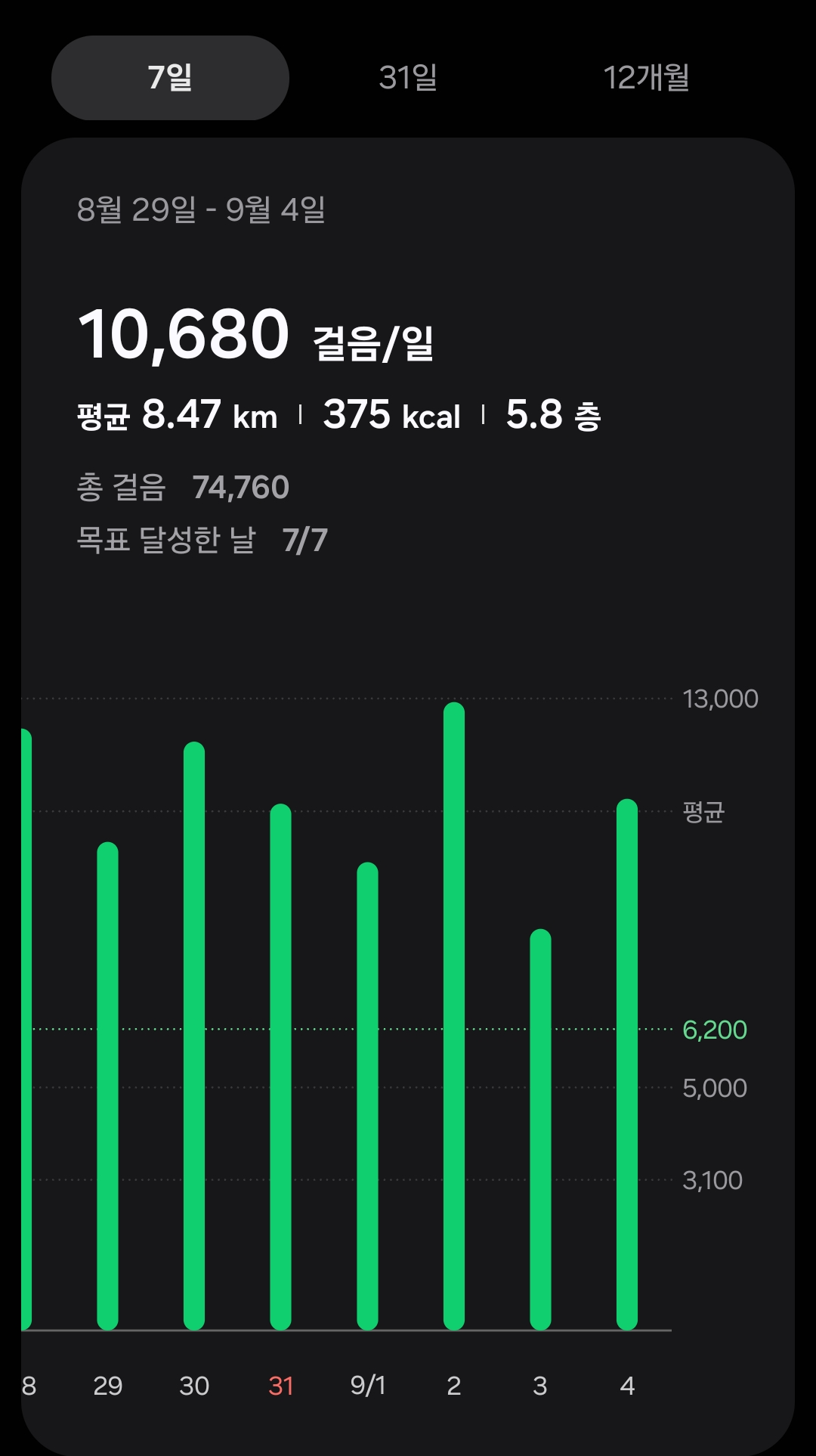
Task: Select the bar for the 30th
Action: pyautogui.click(x=194, y=1036)
